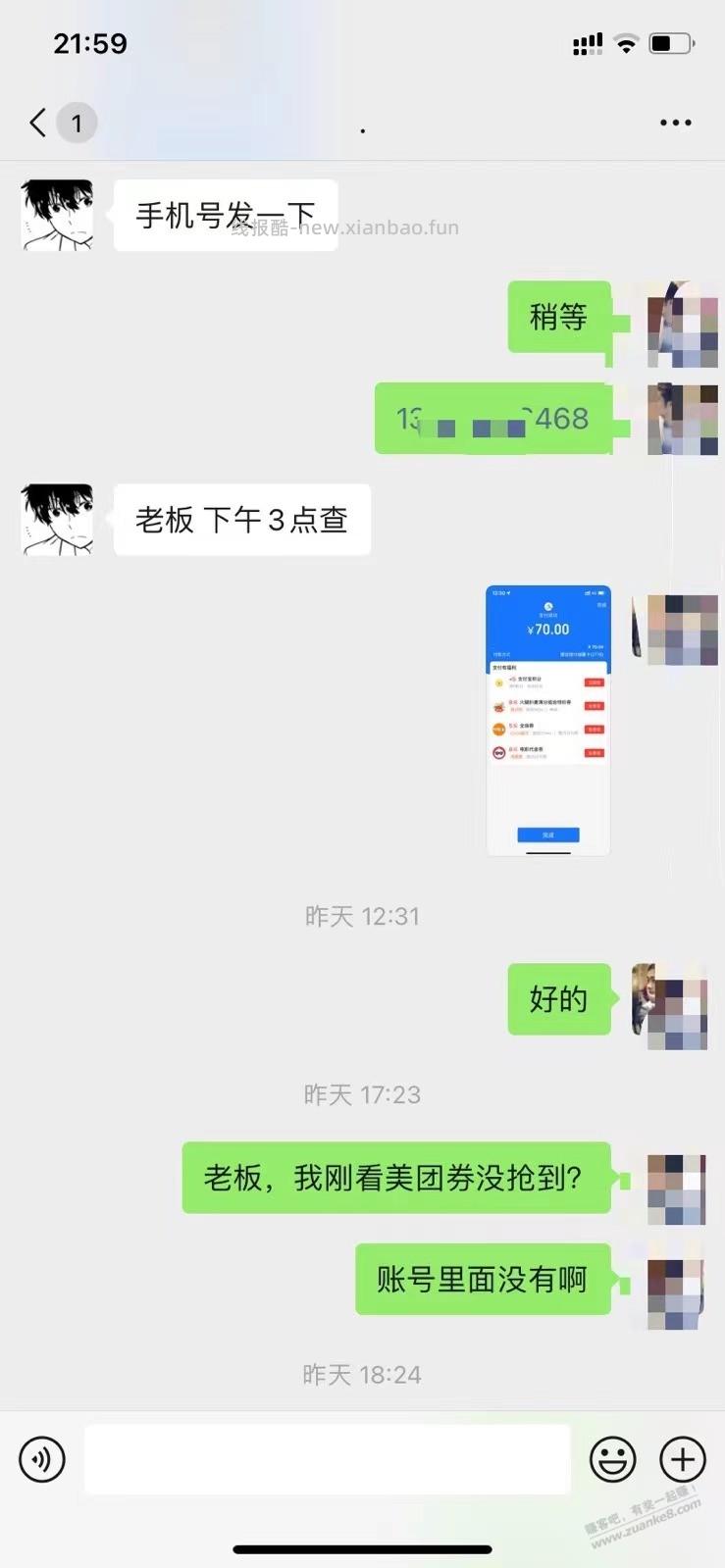Tap the clock showing 21:59
Image resolution: width=725 pixels, height=1568 pixels.
[90, 43]
